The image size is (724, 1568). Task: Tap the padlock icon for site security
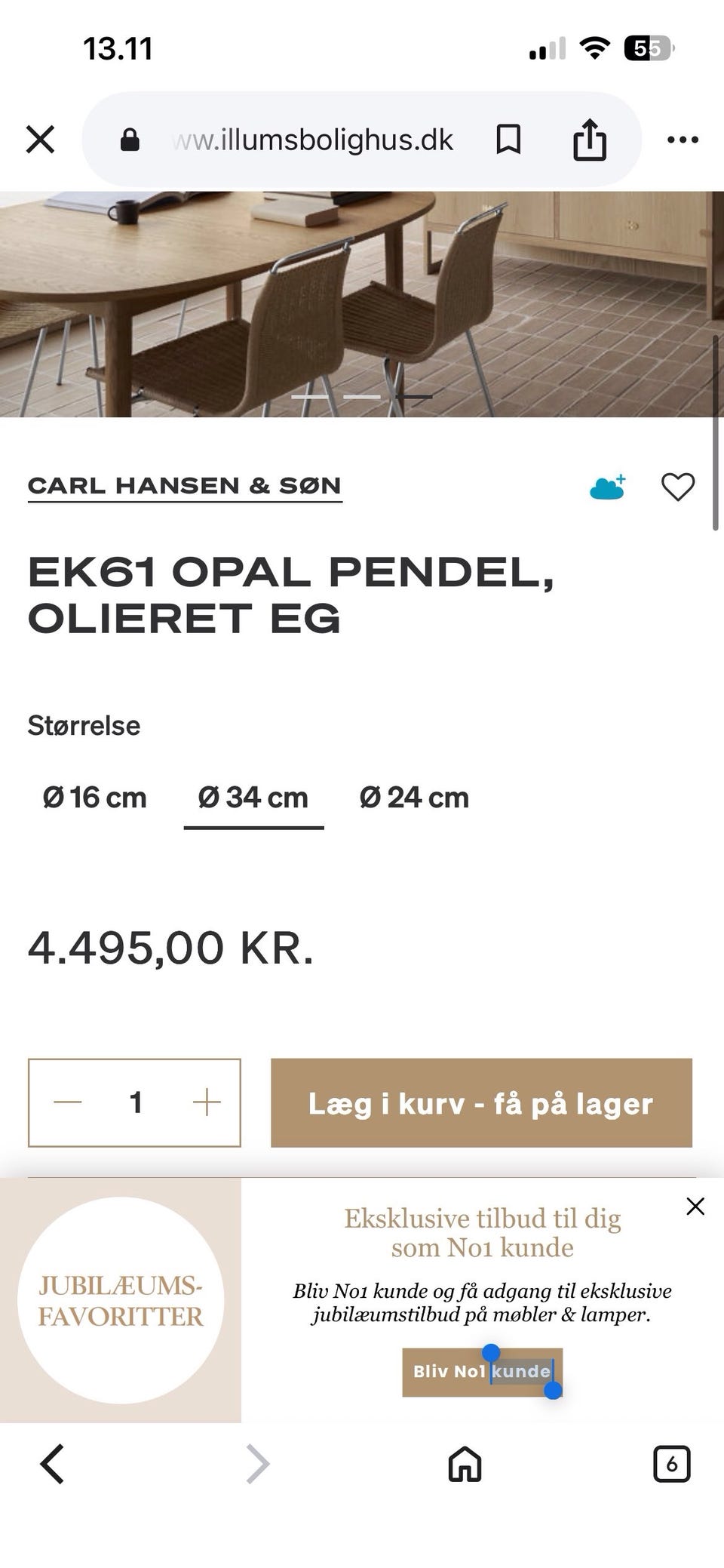pos(130,140)
